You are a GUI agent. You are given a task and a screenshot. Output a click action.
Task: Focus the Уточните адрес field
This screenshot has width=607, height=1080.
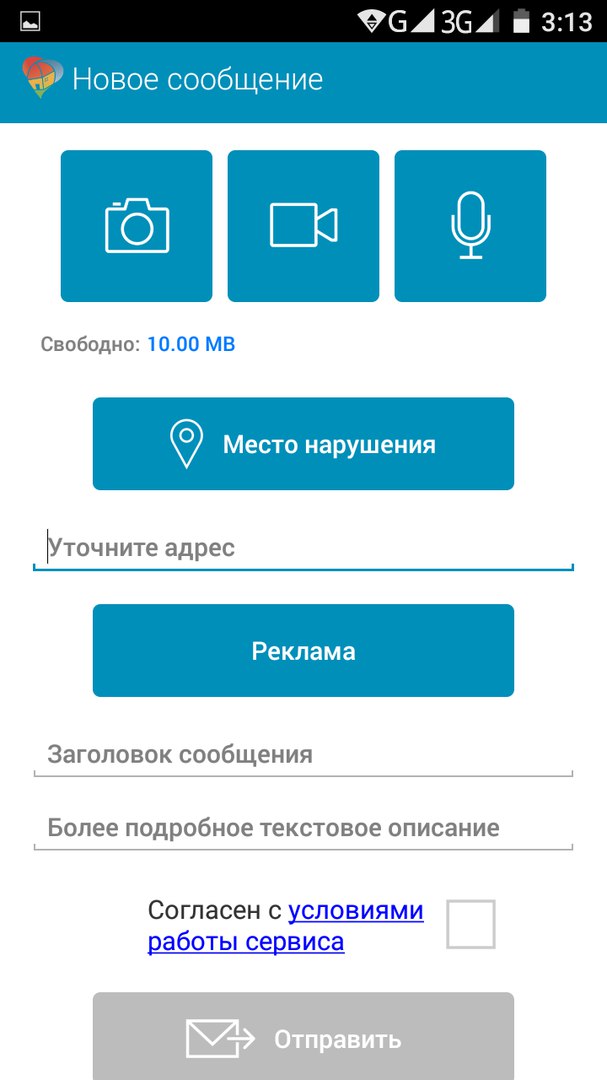(x=303, y=548)
